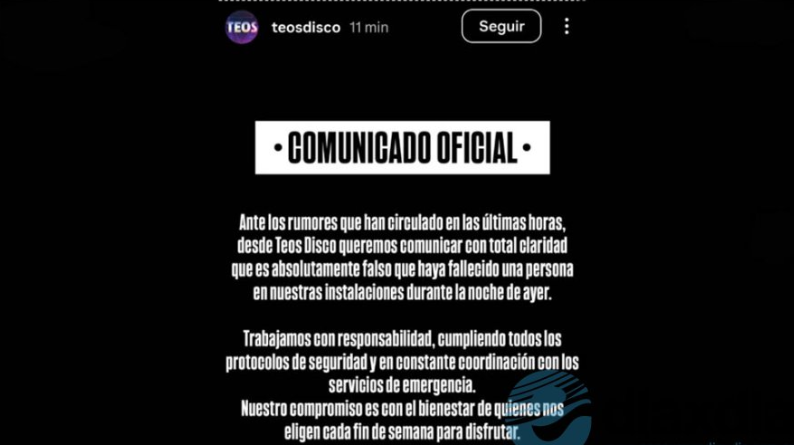Open the three-dot story options menu

click(567, 27)
